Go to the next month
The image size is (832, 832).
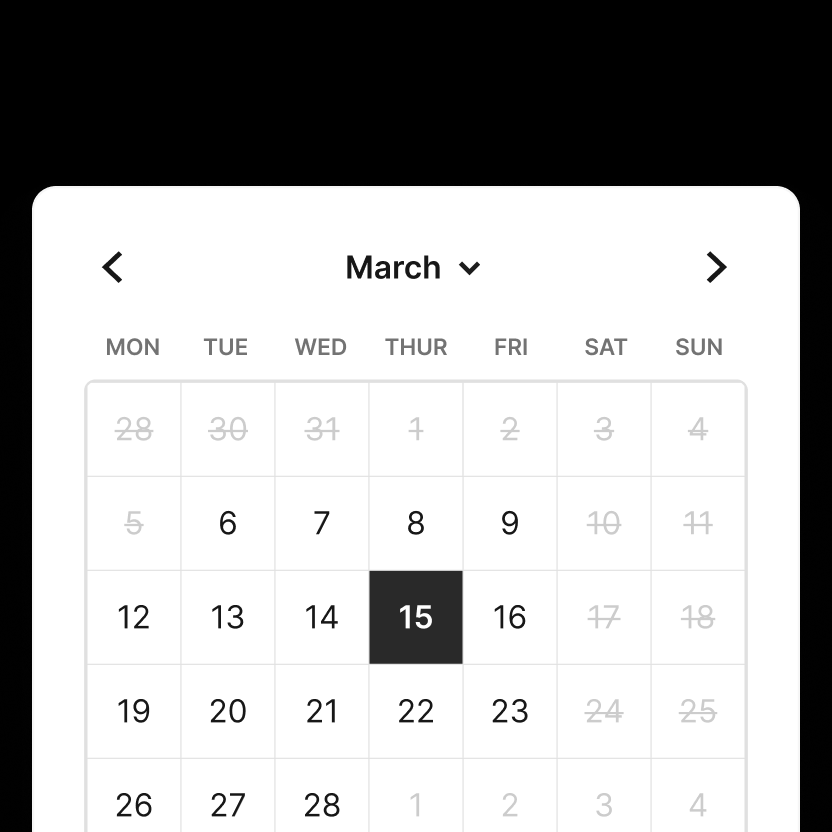716,267
